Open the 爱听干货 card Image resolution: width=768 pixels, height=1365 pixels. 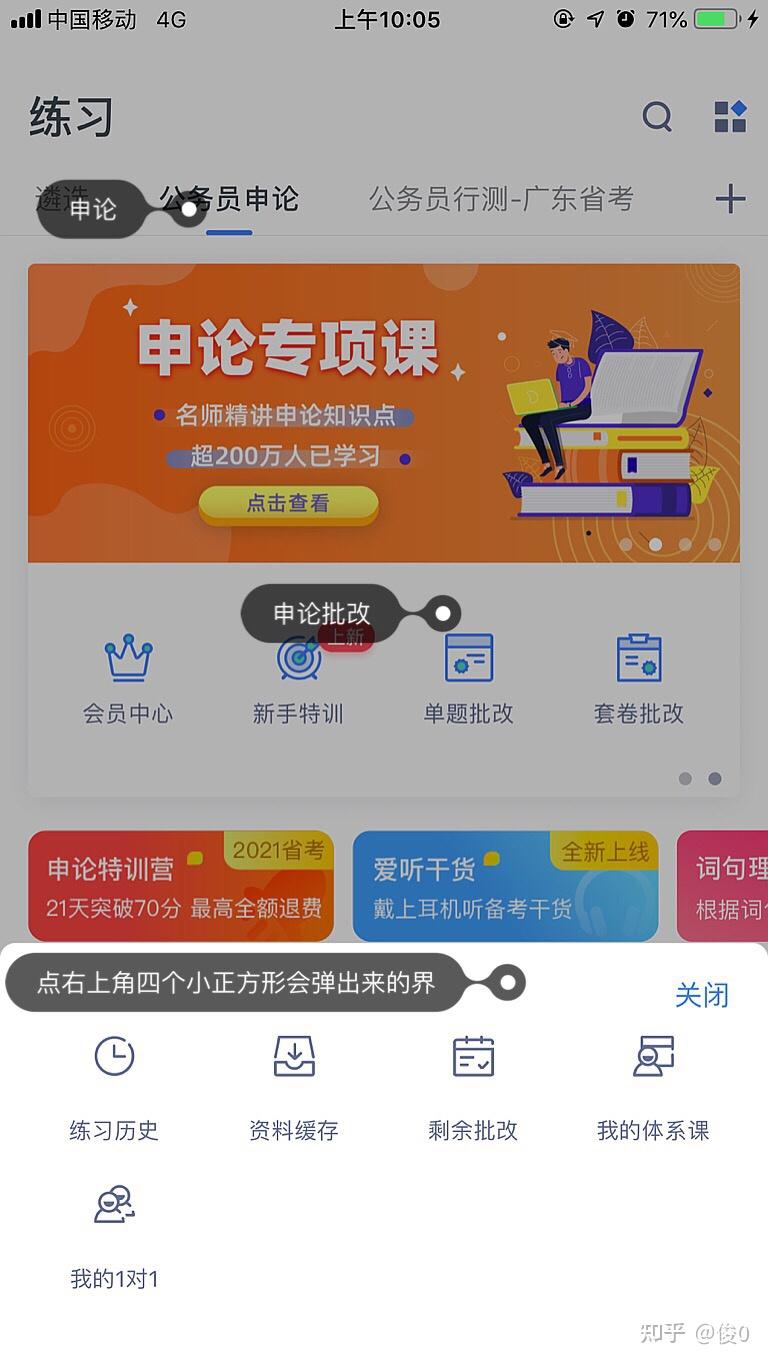click(x=505, y=886)
